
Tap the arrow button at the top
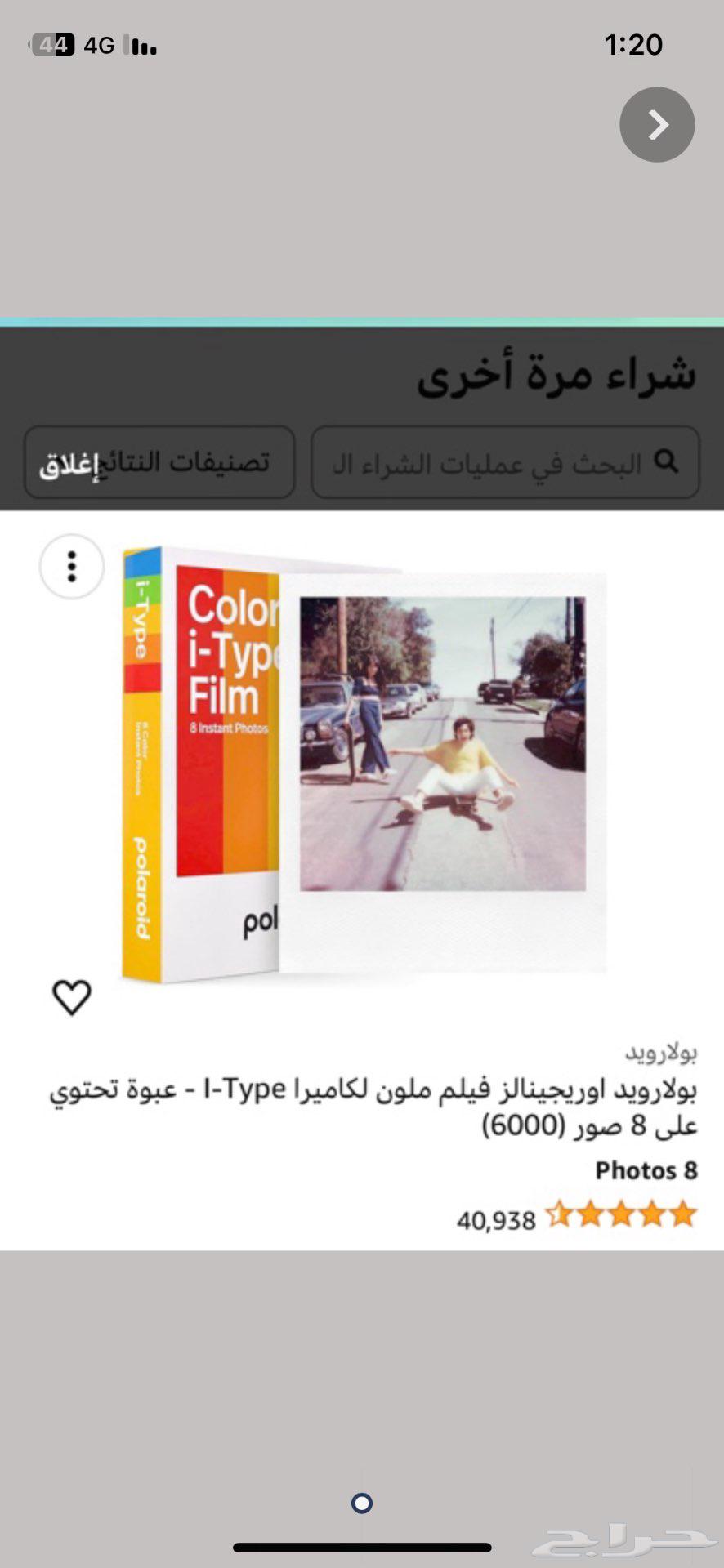pyautogui.click(x=657, y=124)
